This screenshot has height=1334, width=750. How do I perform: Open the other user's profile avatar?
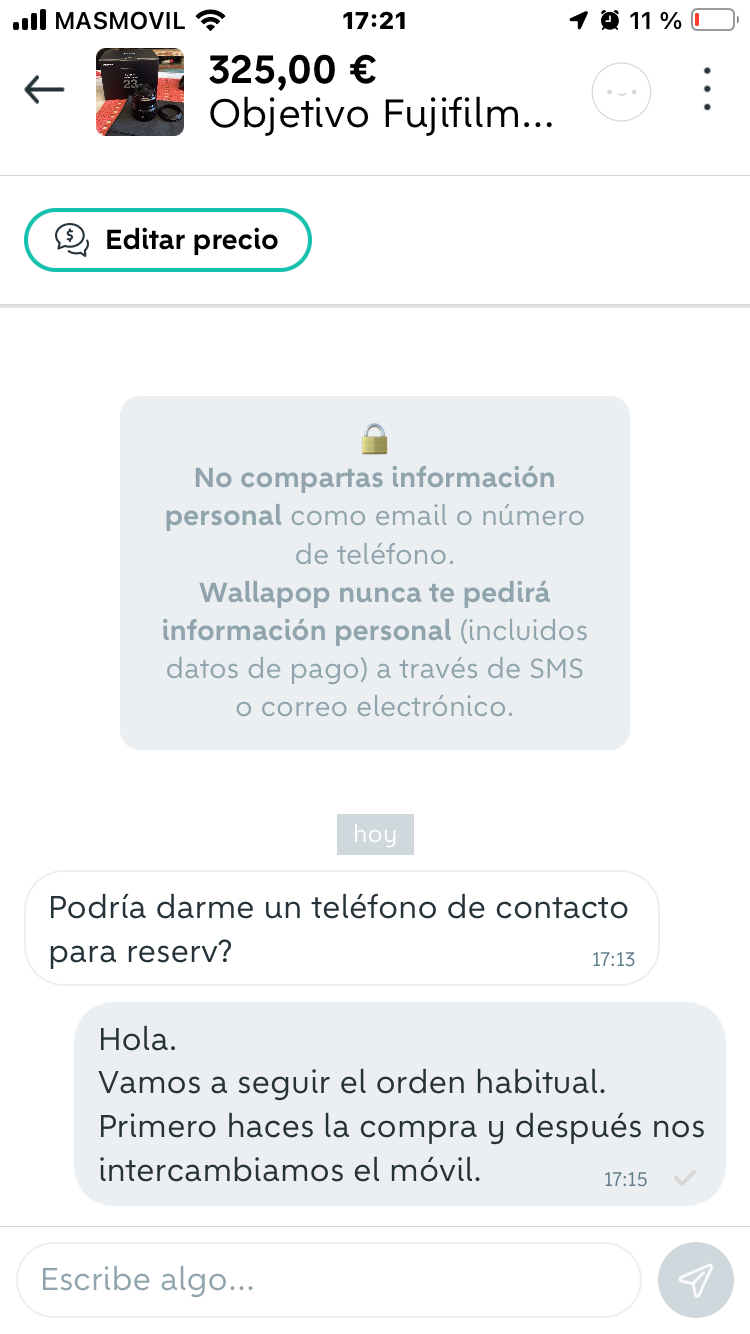pyautogui.click(x=621, y=92)
